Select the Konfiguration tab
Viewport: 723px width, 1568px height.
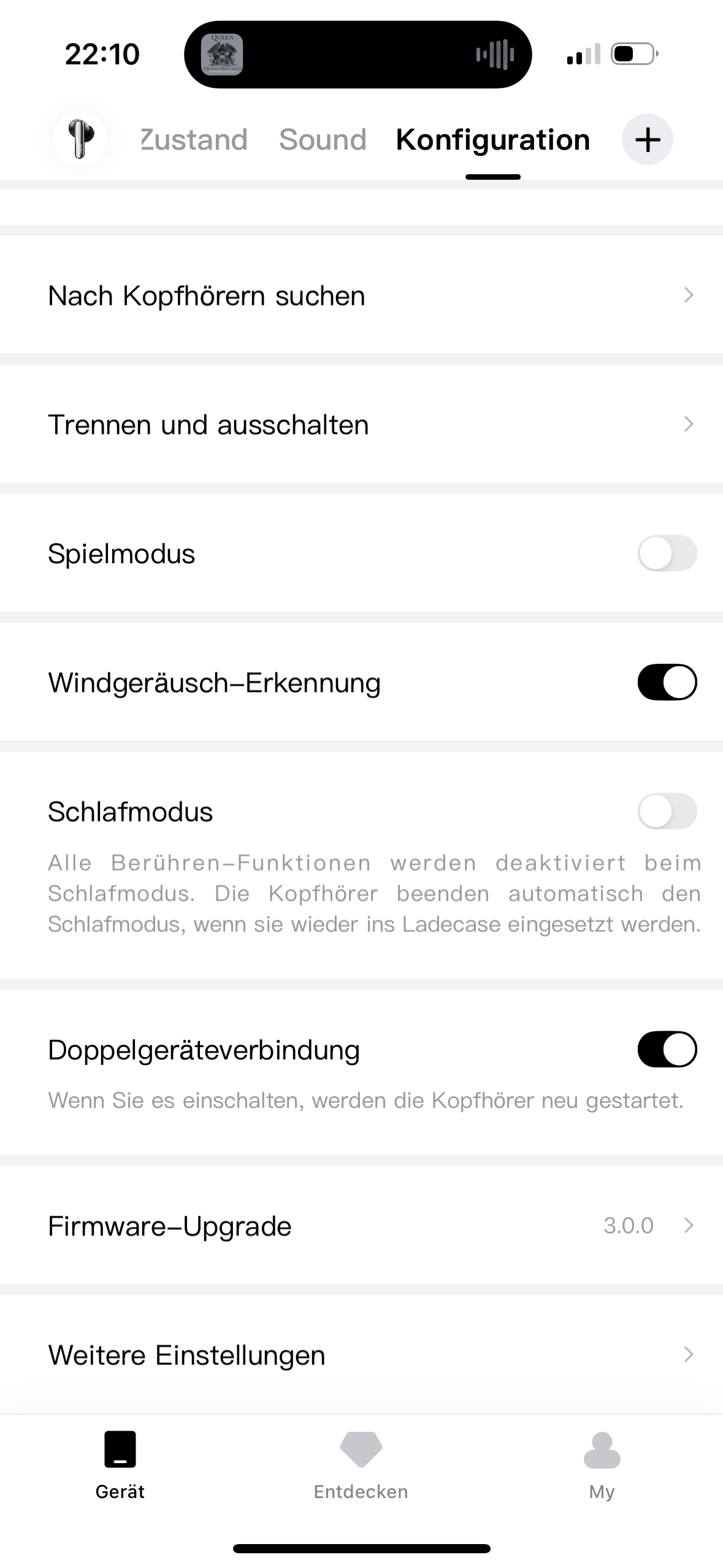click(x=492, y=140)
